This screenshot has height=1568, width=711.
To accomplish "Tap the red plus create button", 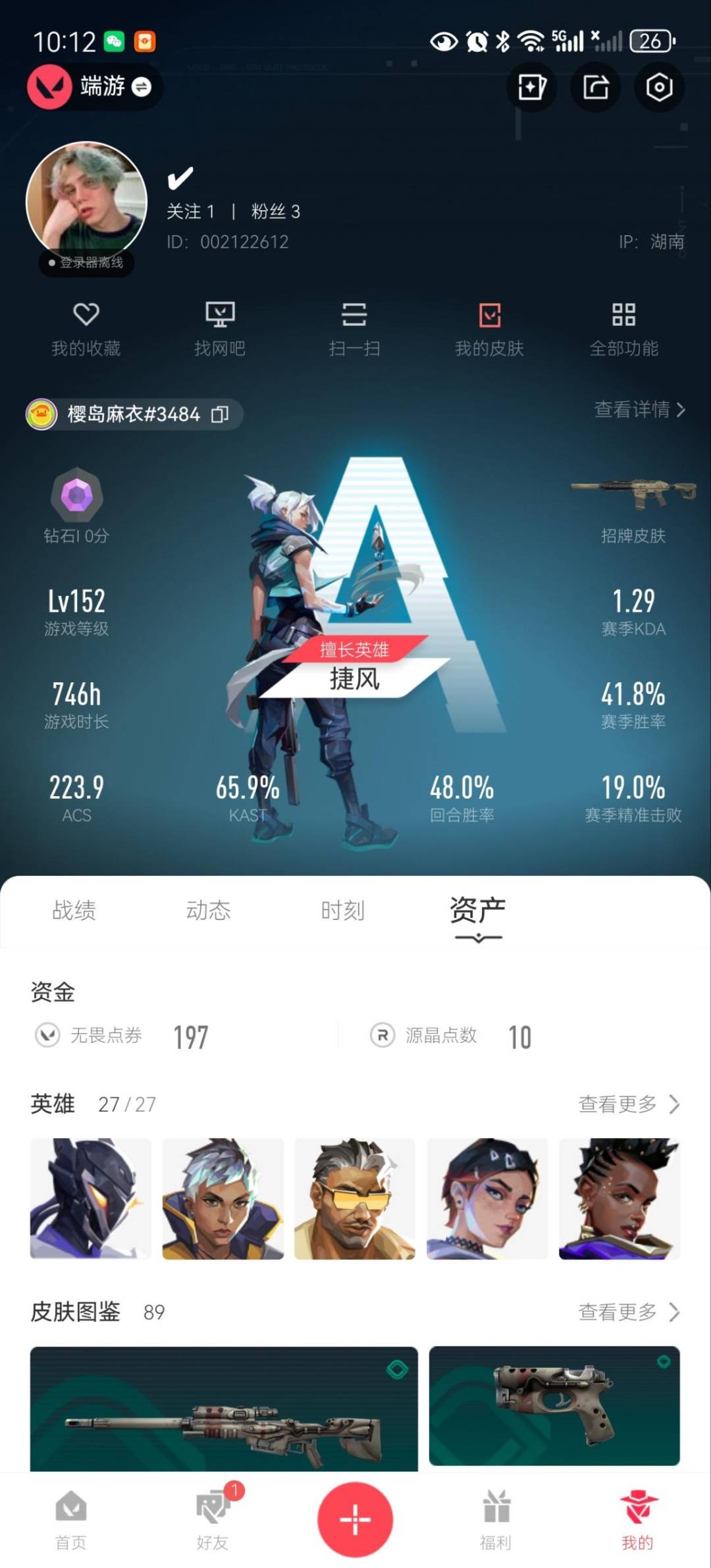I will [x=355, y=1519].
